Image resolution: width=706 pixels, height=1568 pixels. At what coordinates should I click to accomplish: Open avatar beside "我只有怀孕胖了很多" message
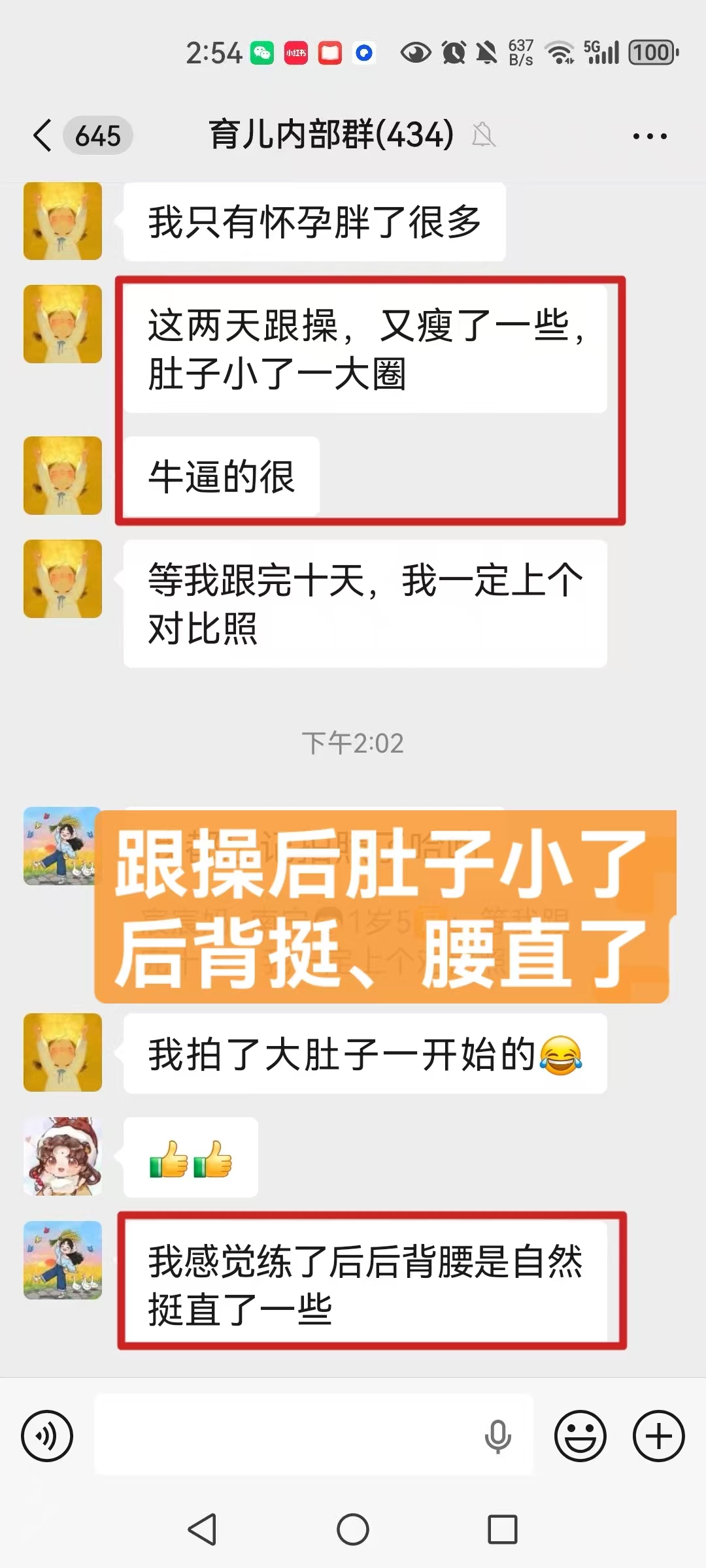[63, 221]
